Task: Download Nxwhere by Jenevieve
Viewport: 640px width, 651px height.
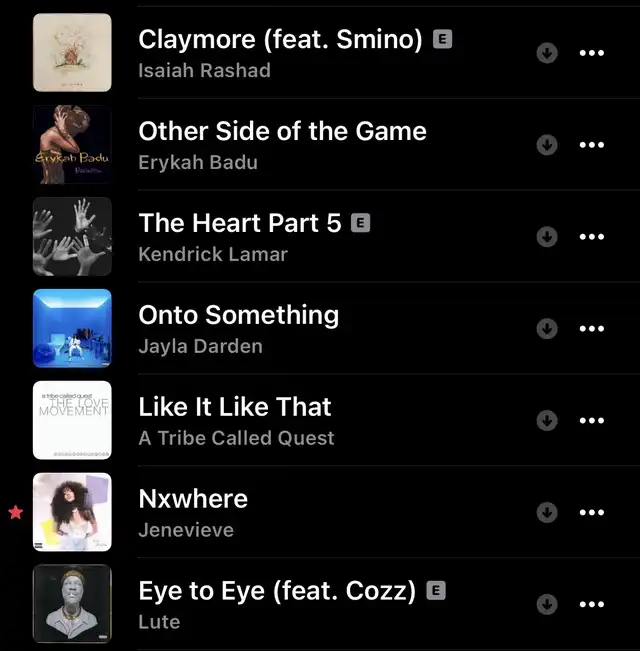Action: [547, 513]
